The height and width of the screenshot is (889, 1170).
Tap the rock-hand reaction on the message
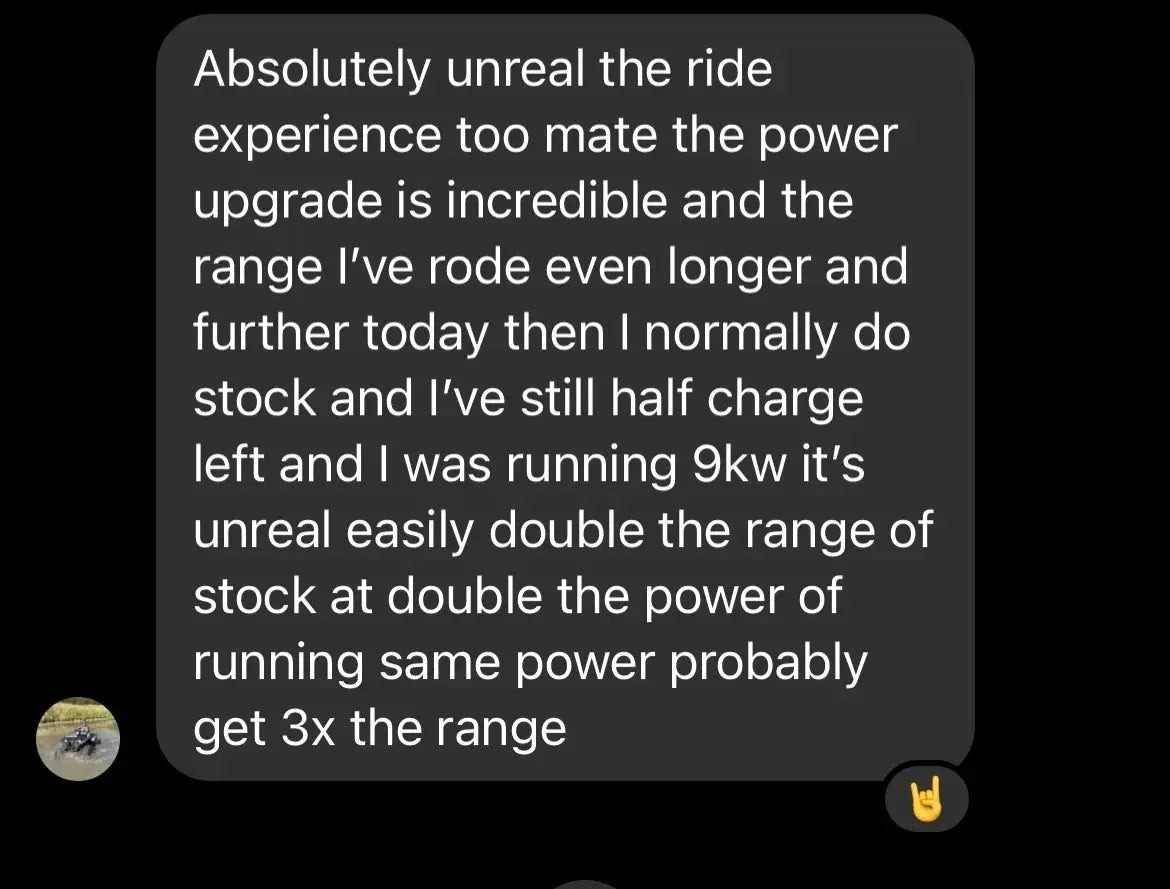[x=926, y=798]
